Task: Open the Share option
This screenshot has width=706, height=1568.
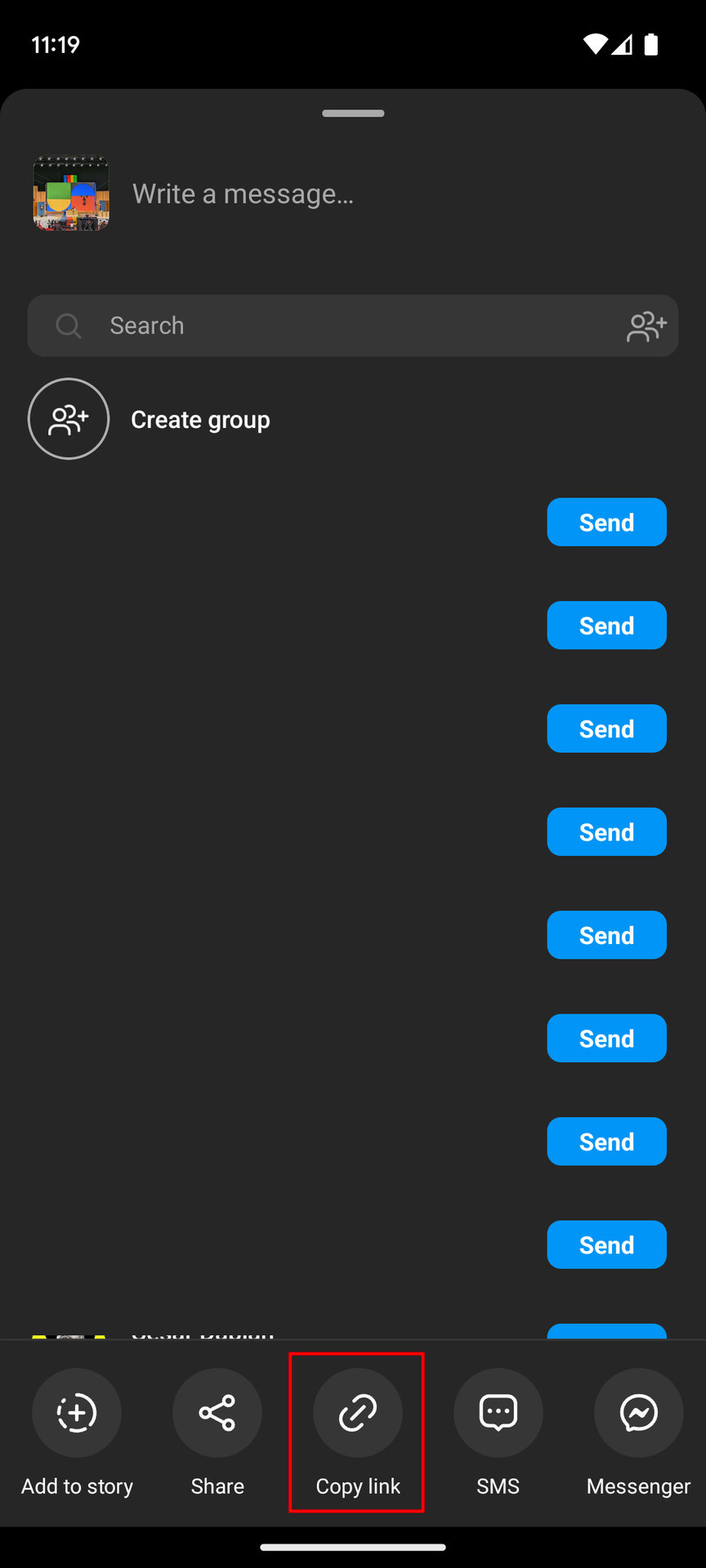Action: click(x=217, y=1413)
